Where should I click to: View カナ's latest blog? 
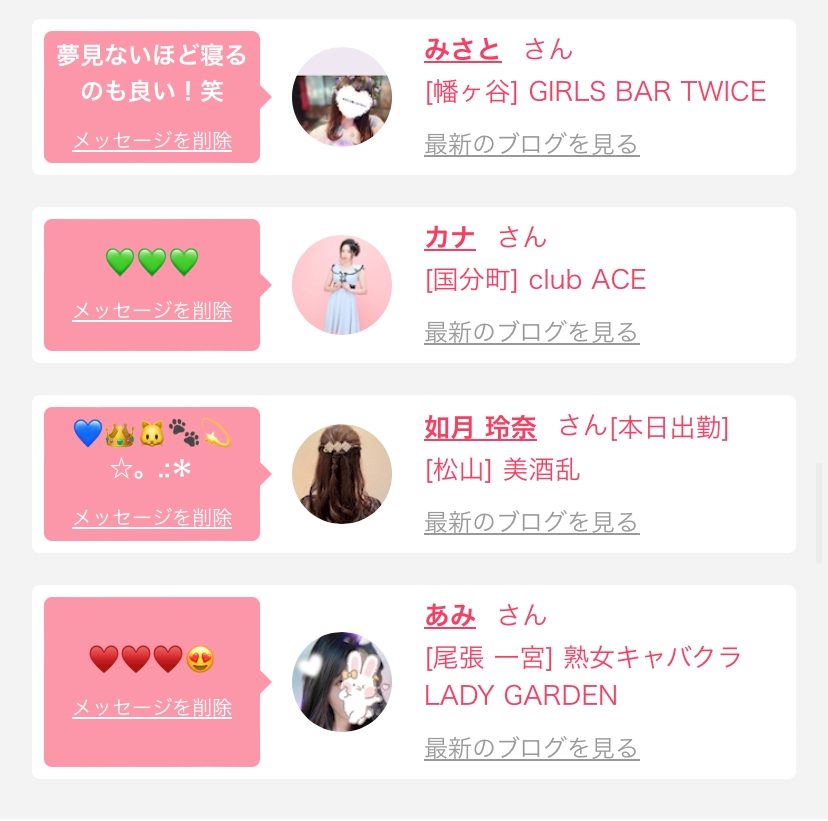click(531, 333)
